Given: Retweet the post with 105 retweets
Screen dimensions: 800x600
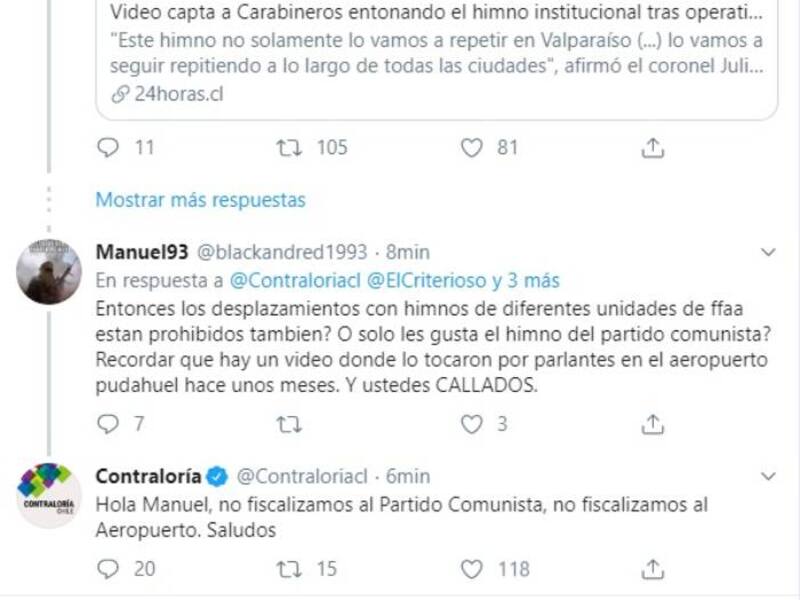Looking at the screenshot, I should point(290,148).
